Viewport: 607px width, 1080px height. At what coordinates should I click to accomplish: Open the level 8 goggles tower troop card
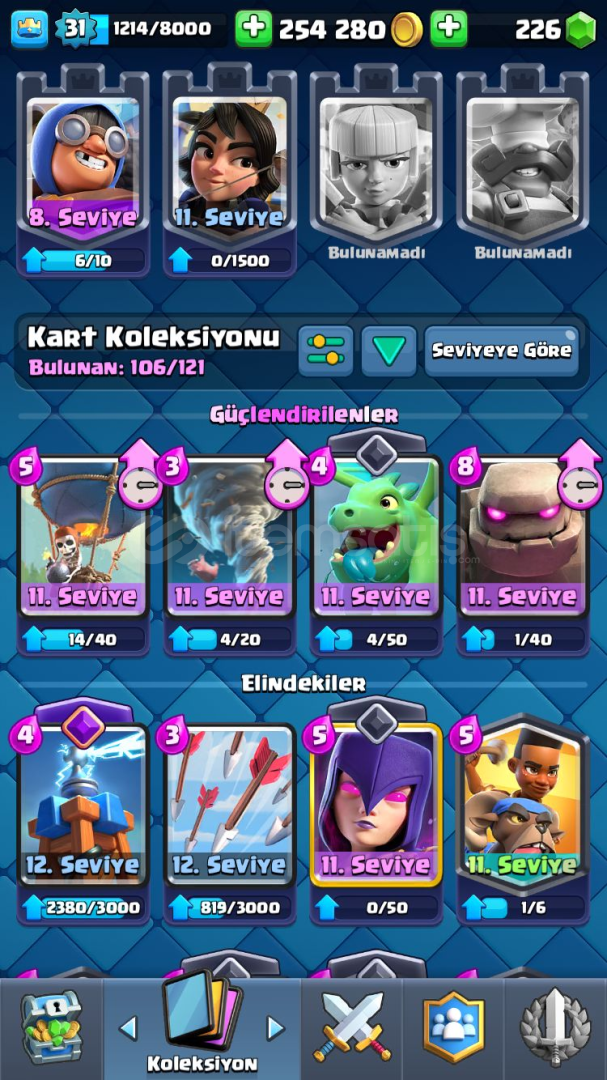click(83, 171)
